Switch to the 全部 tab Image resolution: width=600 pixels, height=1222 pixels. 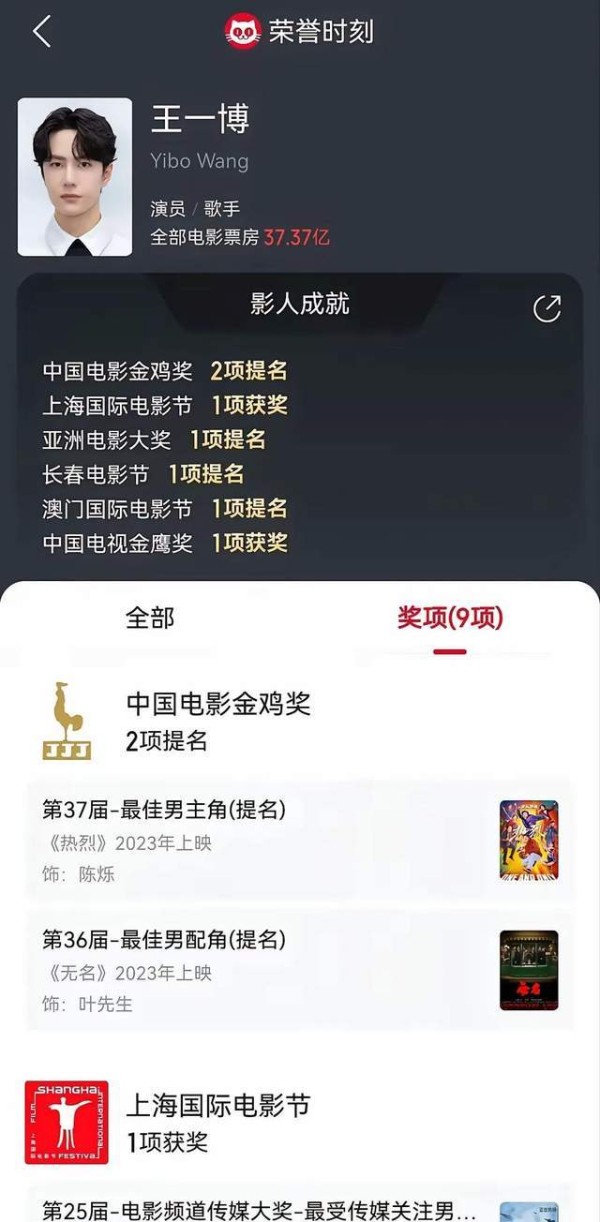pos(150,618)
